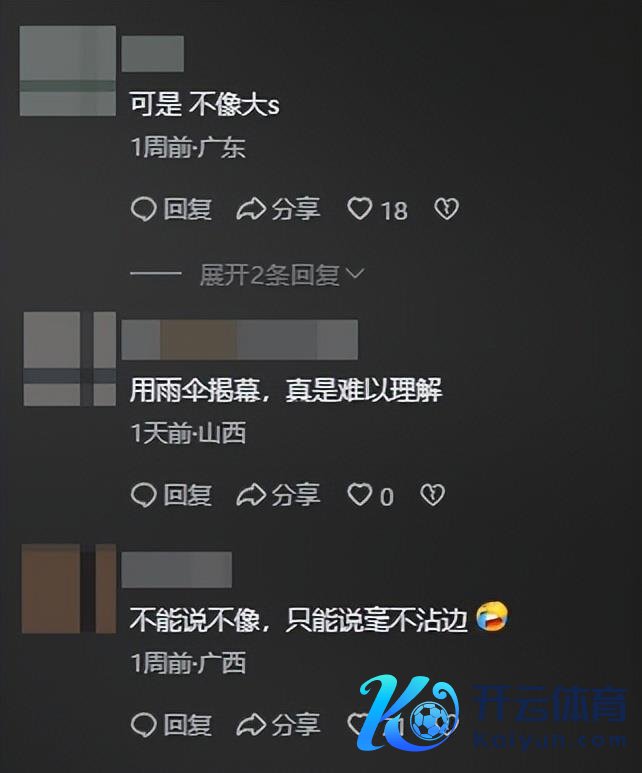Expand the 2 hidden replies
This screenshot has width=642, height=773.
[x=281, y=275]
